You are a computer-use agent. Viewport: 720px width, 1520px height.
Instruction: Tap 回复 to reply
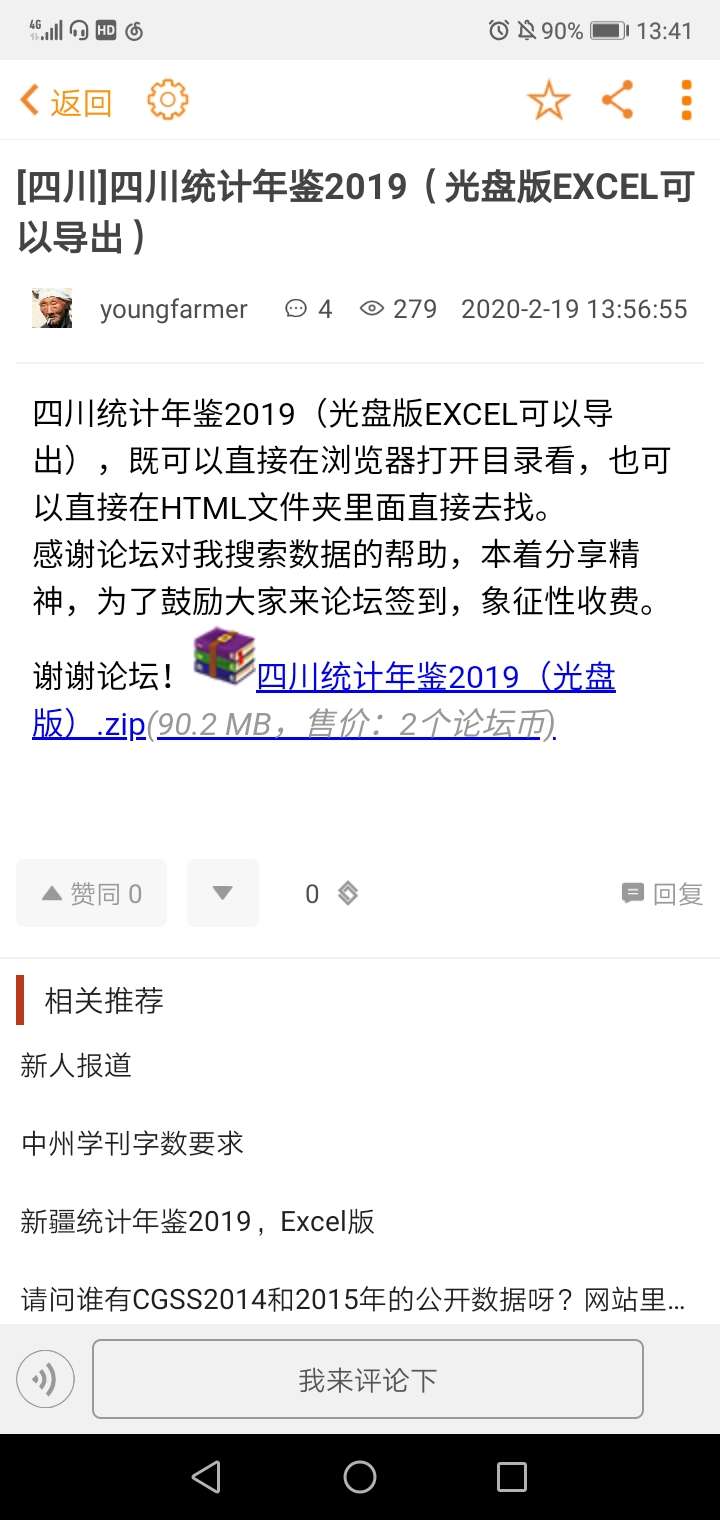(663, 893)
